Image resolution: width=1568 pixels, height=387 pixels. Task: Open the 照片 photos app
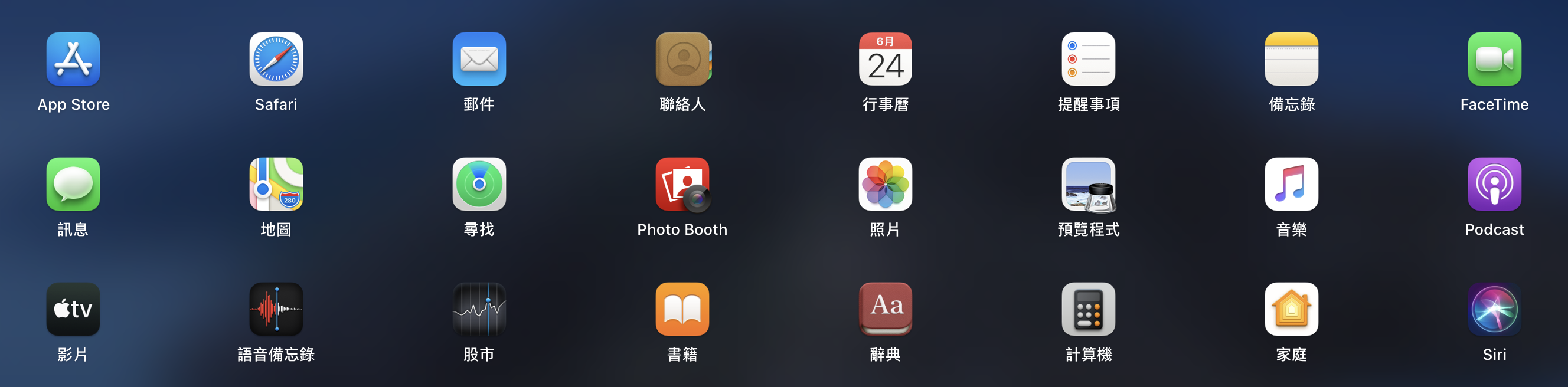pyautogui.click(x=885, y=183)
